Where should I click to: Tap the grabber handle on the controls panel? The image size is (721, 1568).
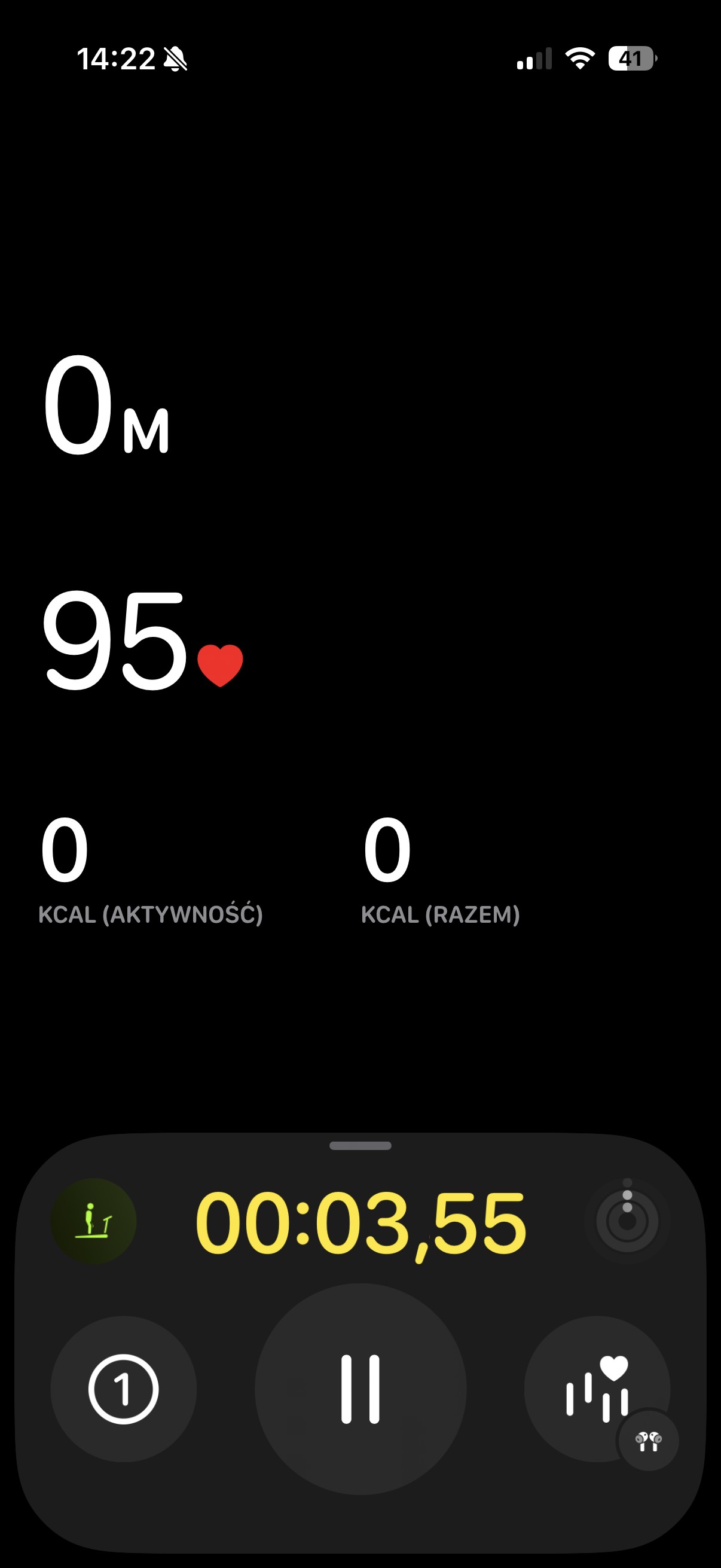pyautogui.click(x=360, y=1146)
